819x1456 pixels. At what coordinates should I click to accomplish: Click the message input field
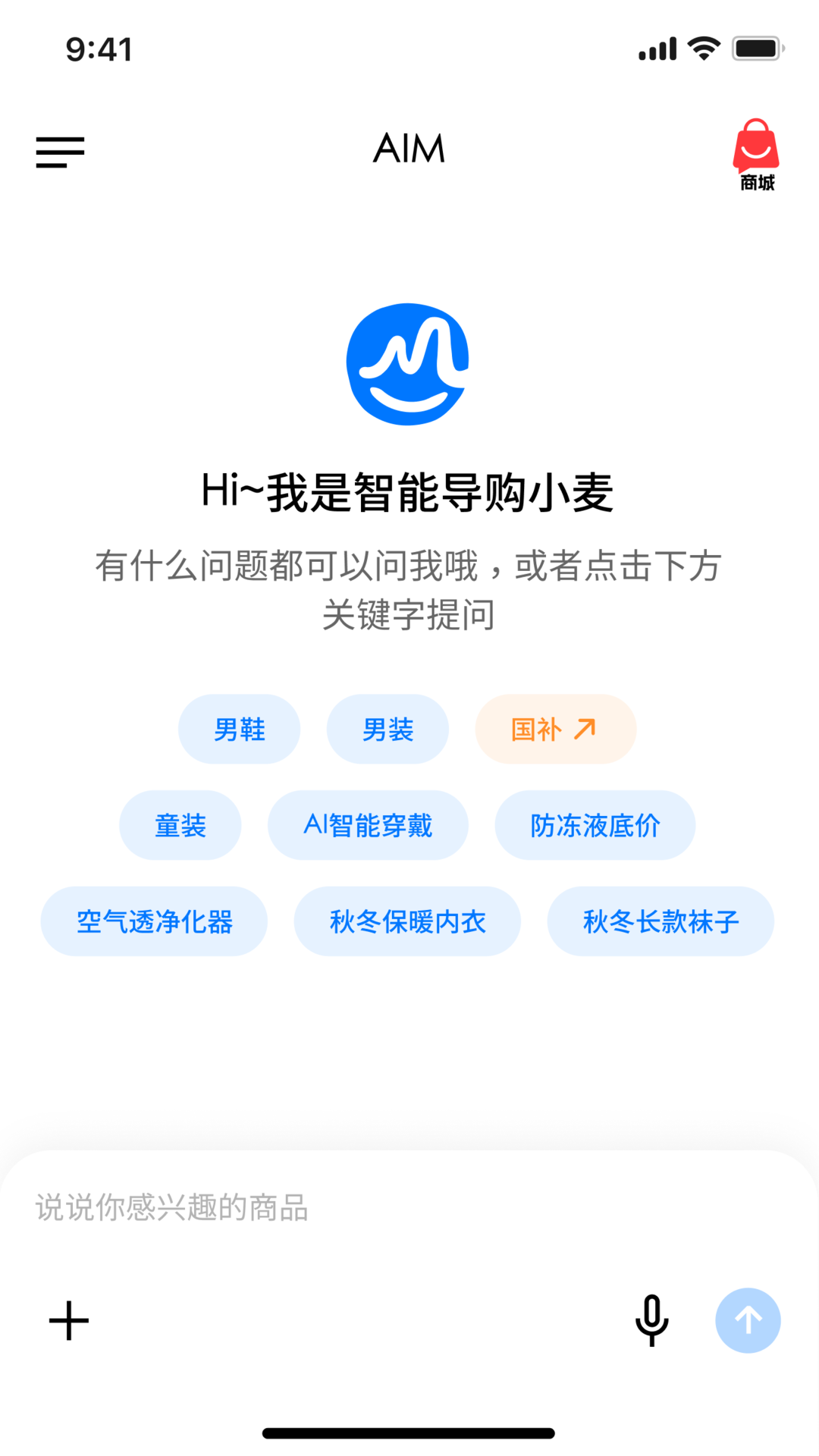[303, 1209]
